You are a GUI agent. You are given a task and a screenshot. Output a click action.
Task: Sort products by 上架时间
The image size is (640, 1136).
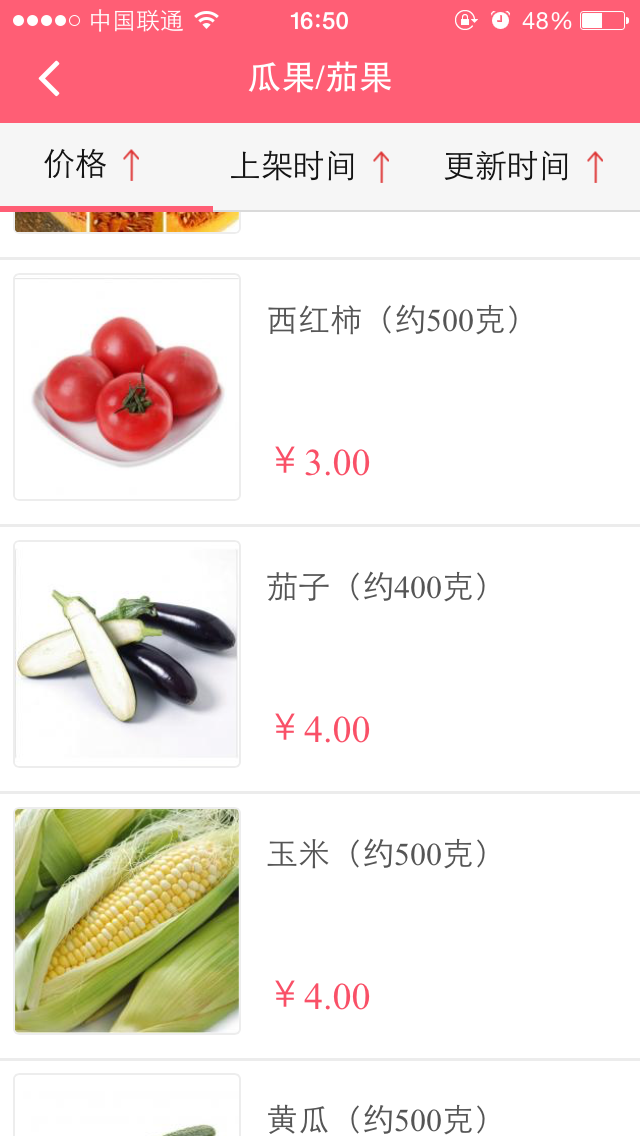(x=311, y=166)
